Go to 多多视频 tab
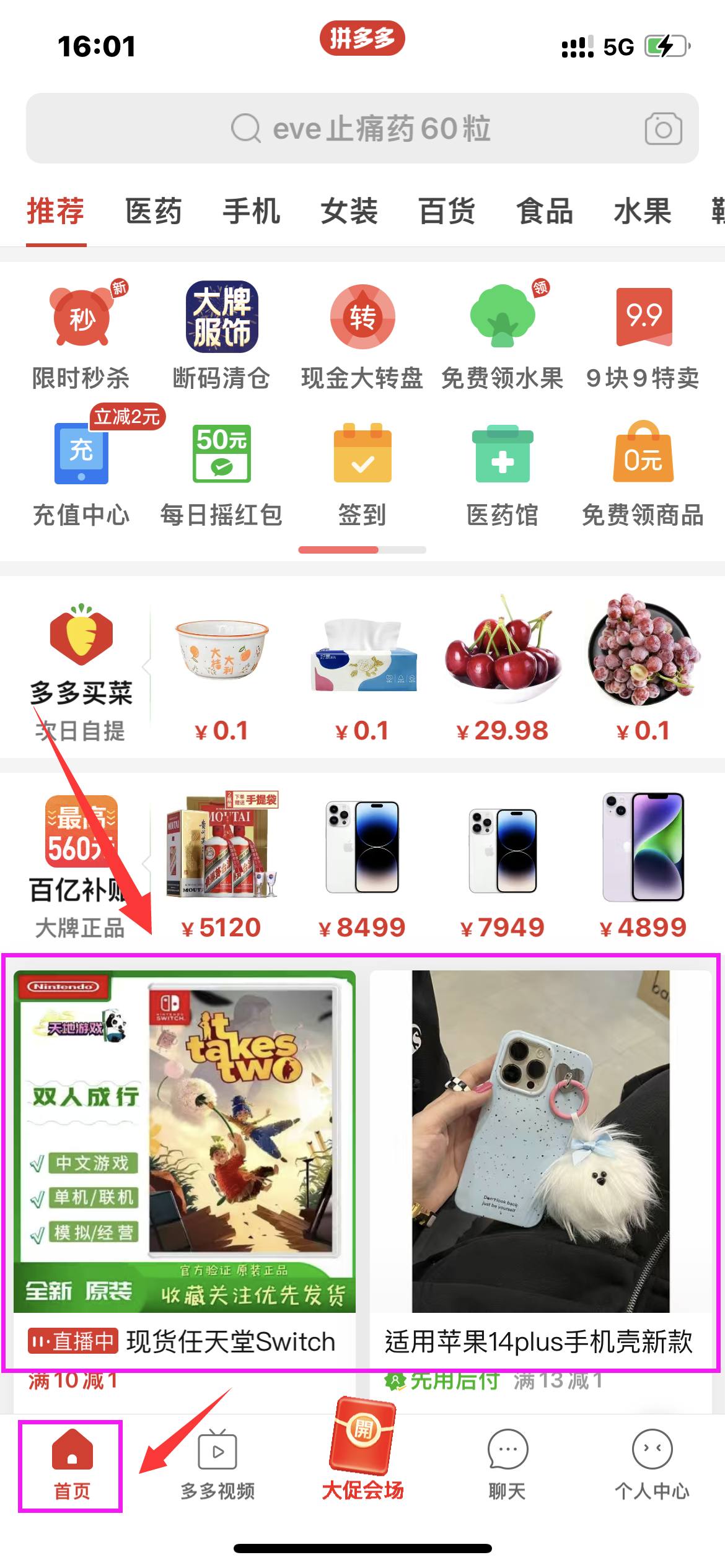This screenshot has width=725, height=1568. pos(217,1465)
